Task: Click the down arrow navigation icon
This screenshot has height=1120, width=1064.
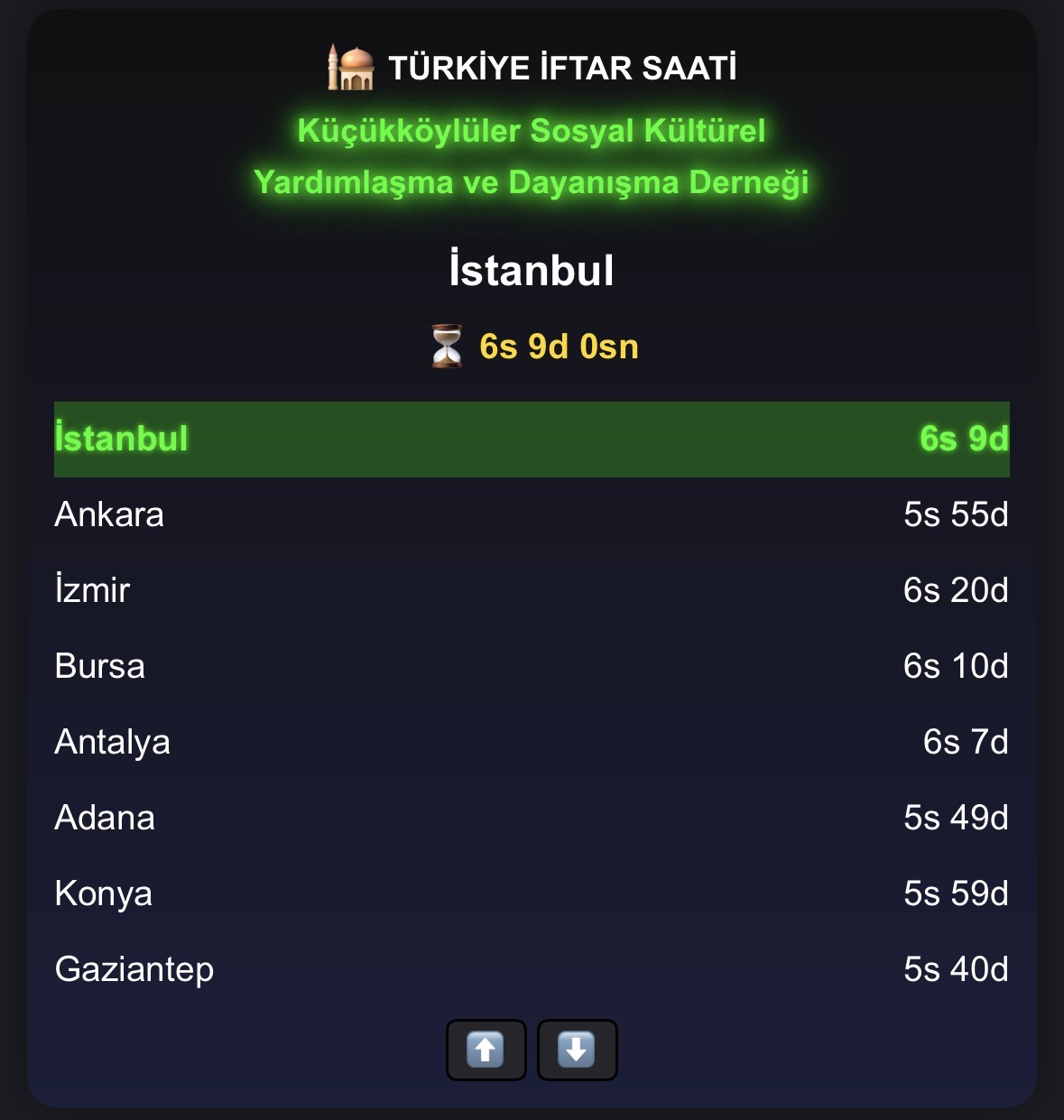Action: pyautogui.click(x=578, y=1050)
